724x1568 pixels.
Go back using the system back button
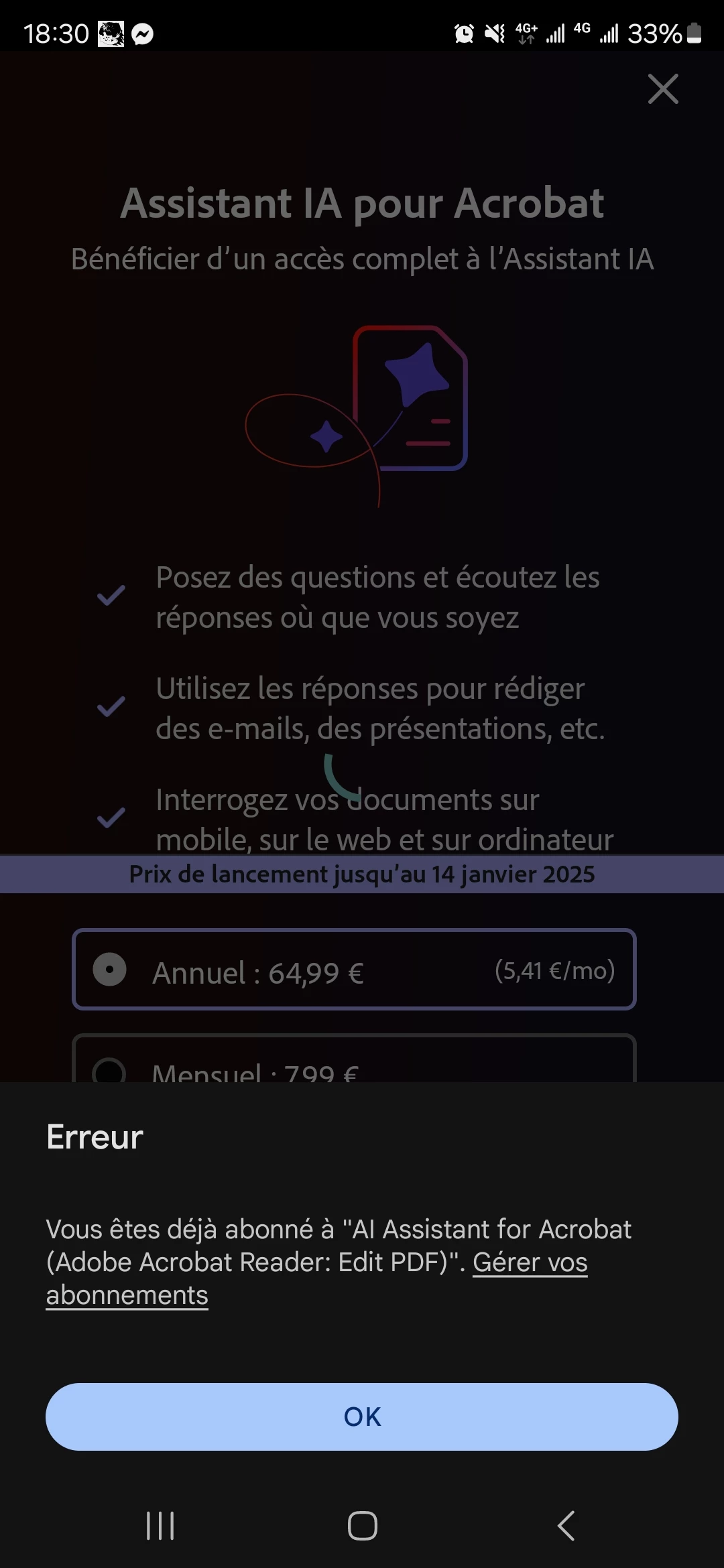[566, 1526]
